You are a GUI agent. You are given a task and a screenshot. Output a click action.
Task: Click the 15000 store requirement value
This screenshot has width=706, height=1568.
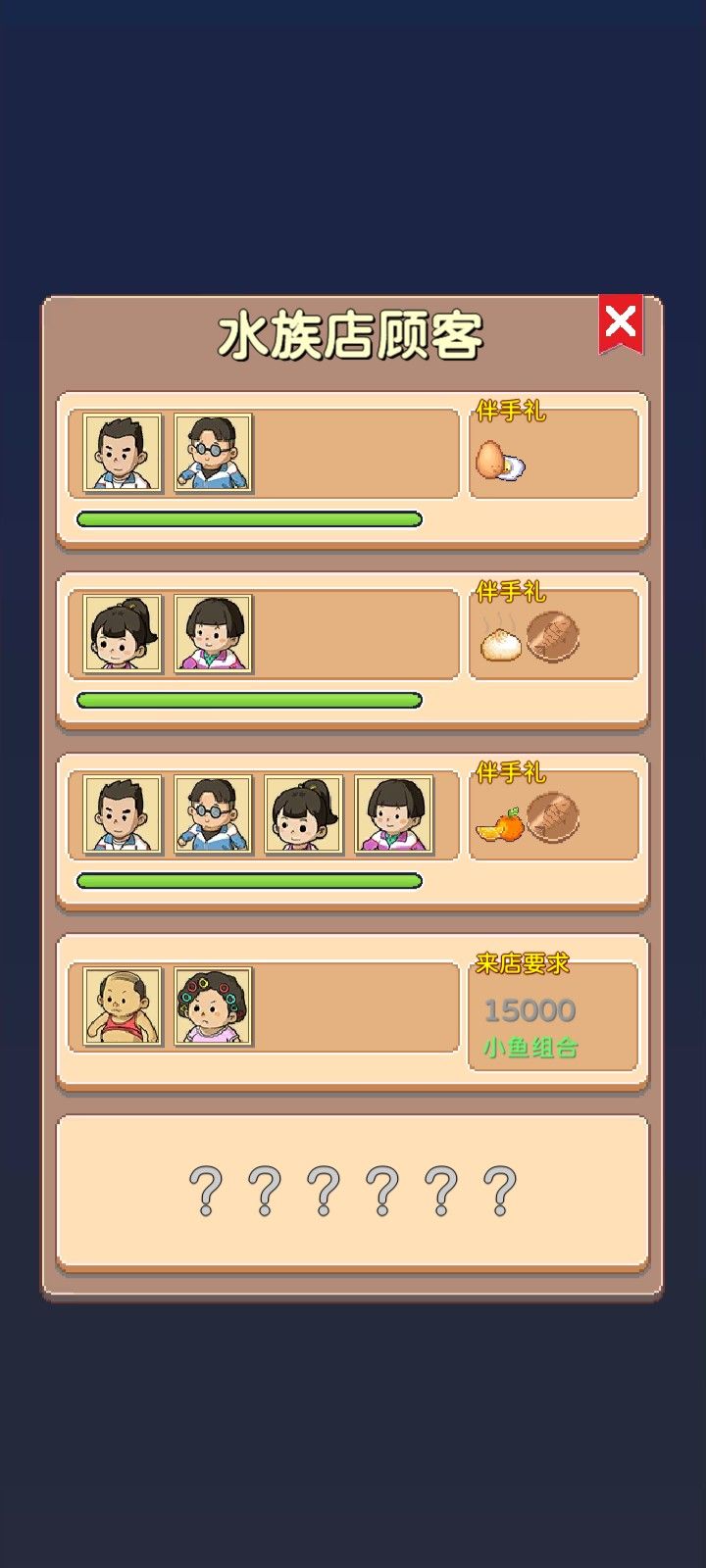tap(530, 1009)
